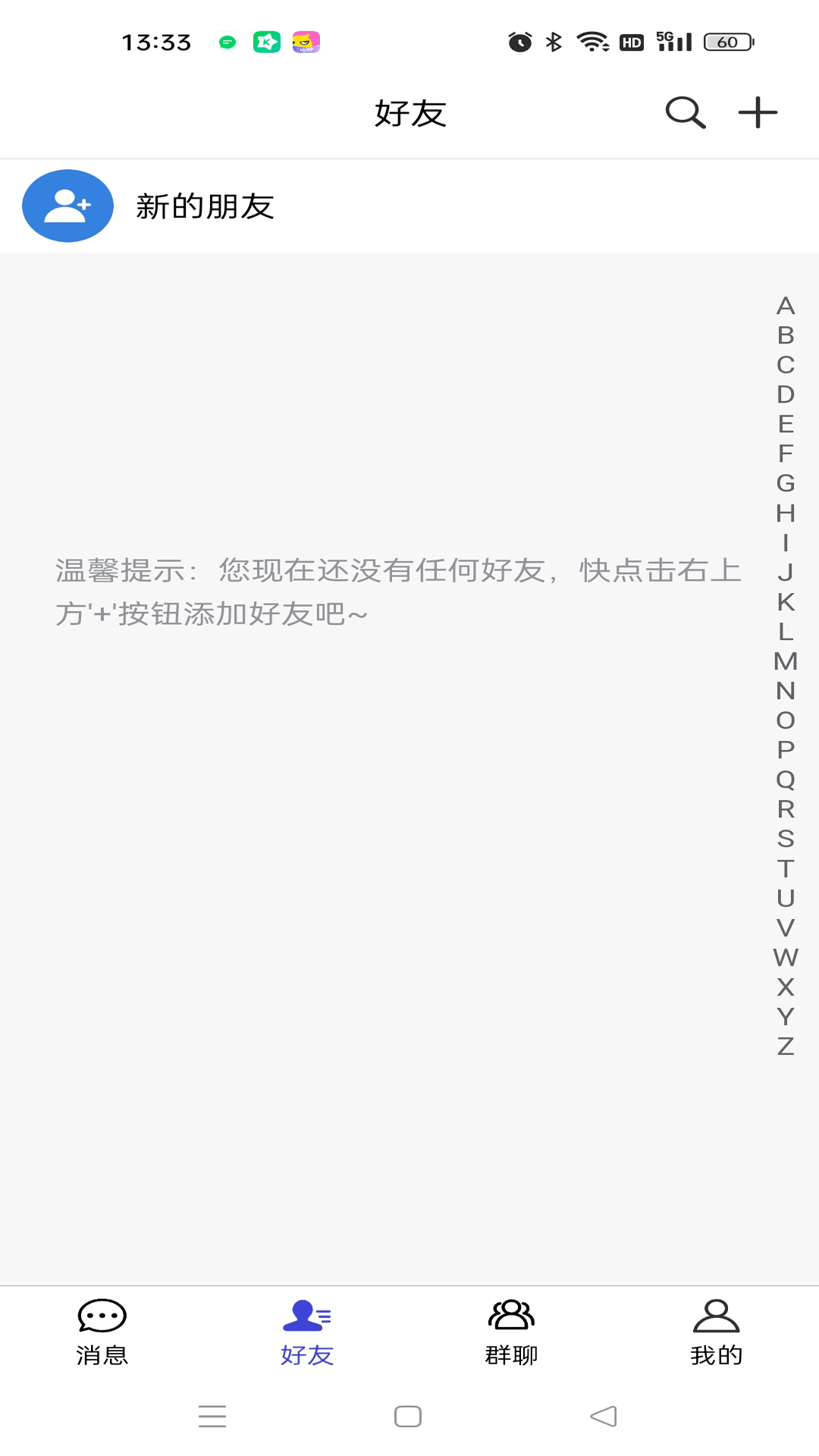
Task: Click the search magnifier beside the plus button
Action: 685,112
